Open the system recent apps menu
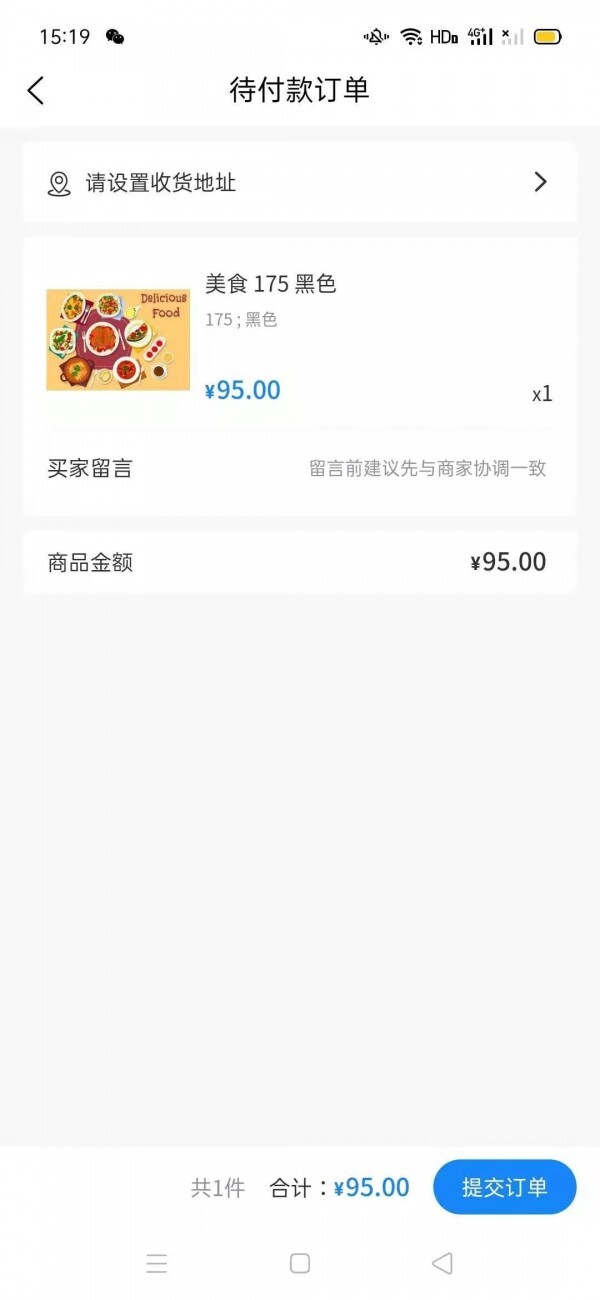This screenshot has width=600, height=1300. [157, 1263]
